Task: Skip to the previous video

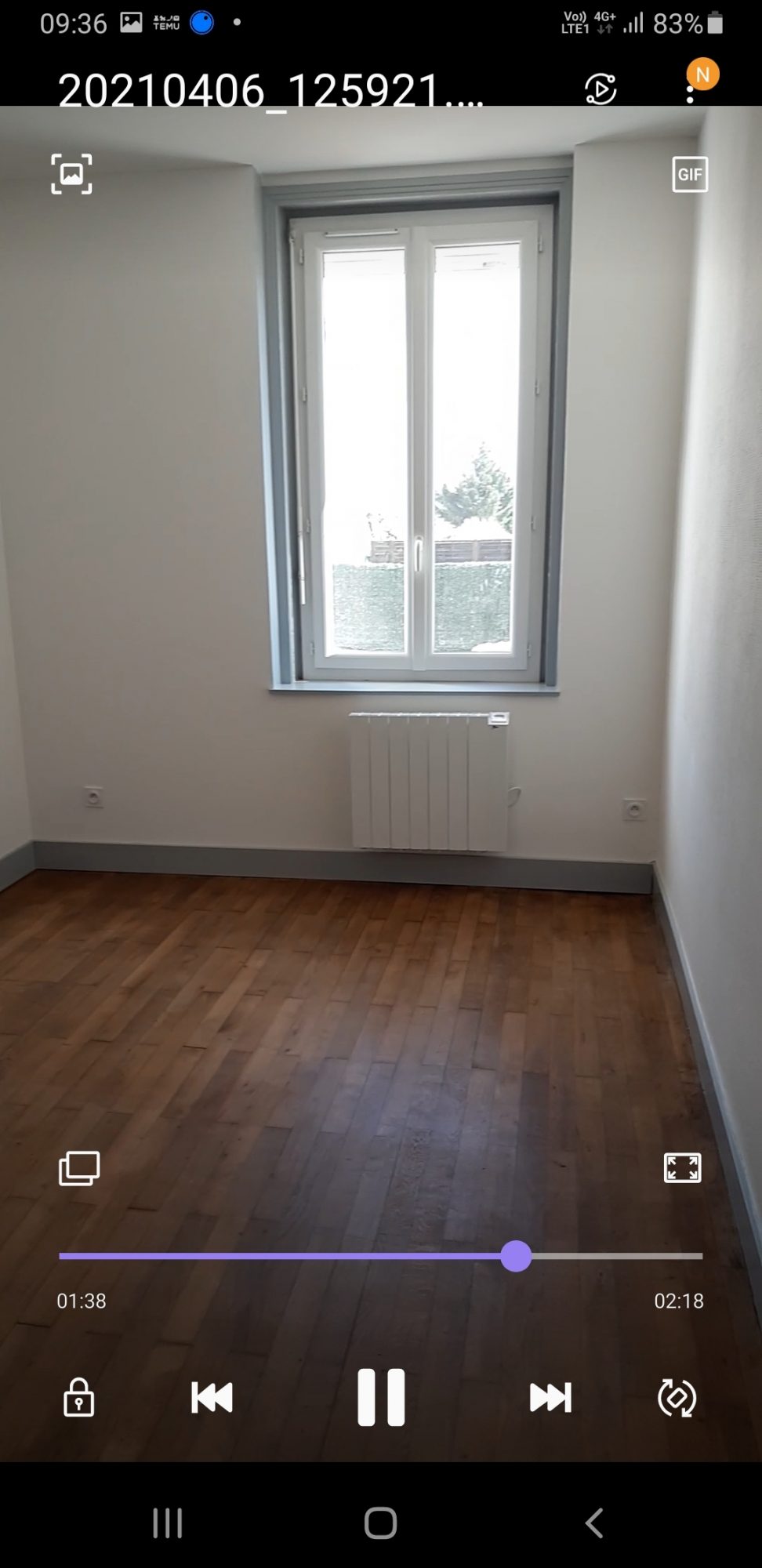Action: [212, 1397]
